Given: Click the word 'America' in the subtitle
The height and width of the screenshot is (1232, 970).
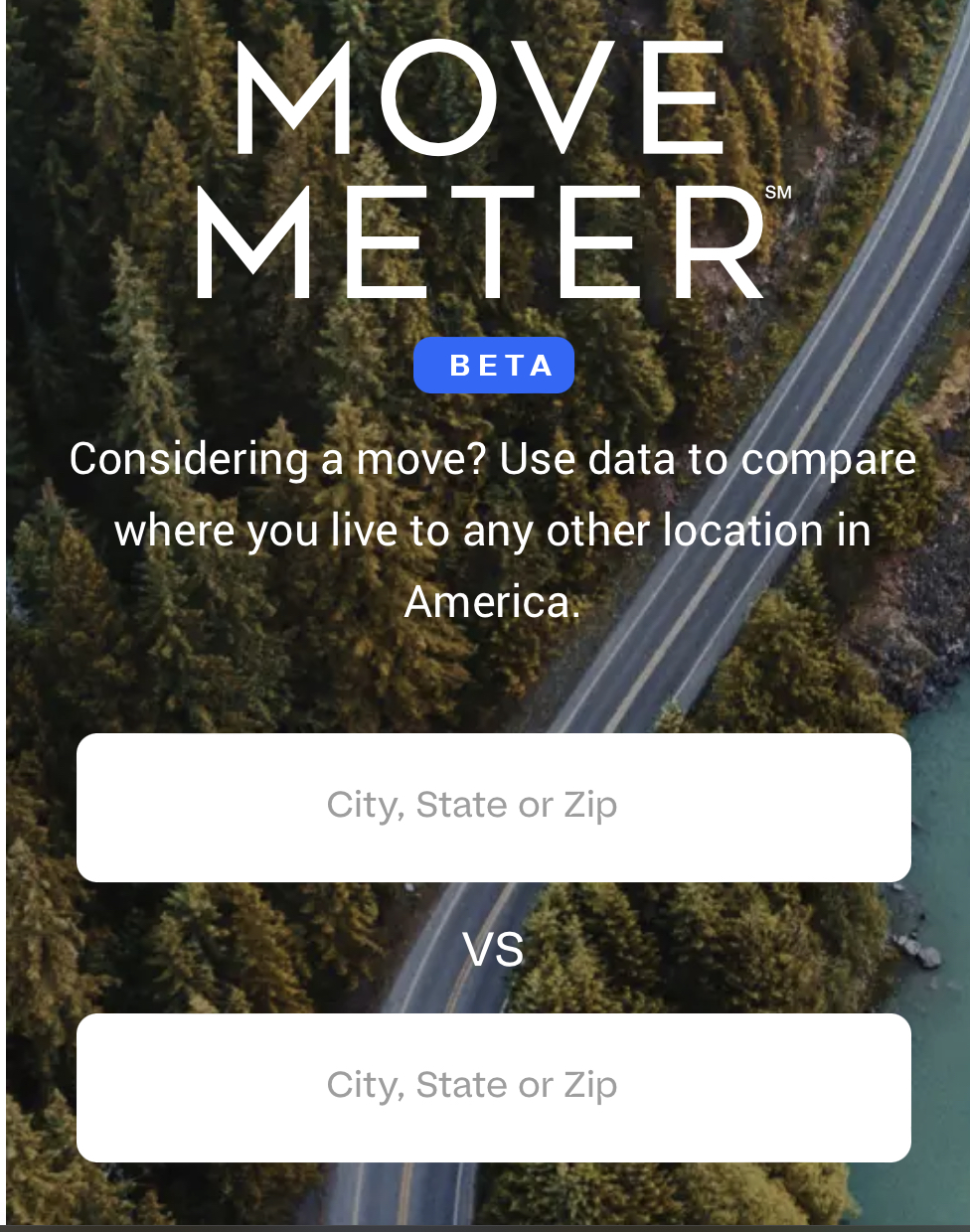Looking at the screenshot, I should tap(493, 601).
